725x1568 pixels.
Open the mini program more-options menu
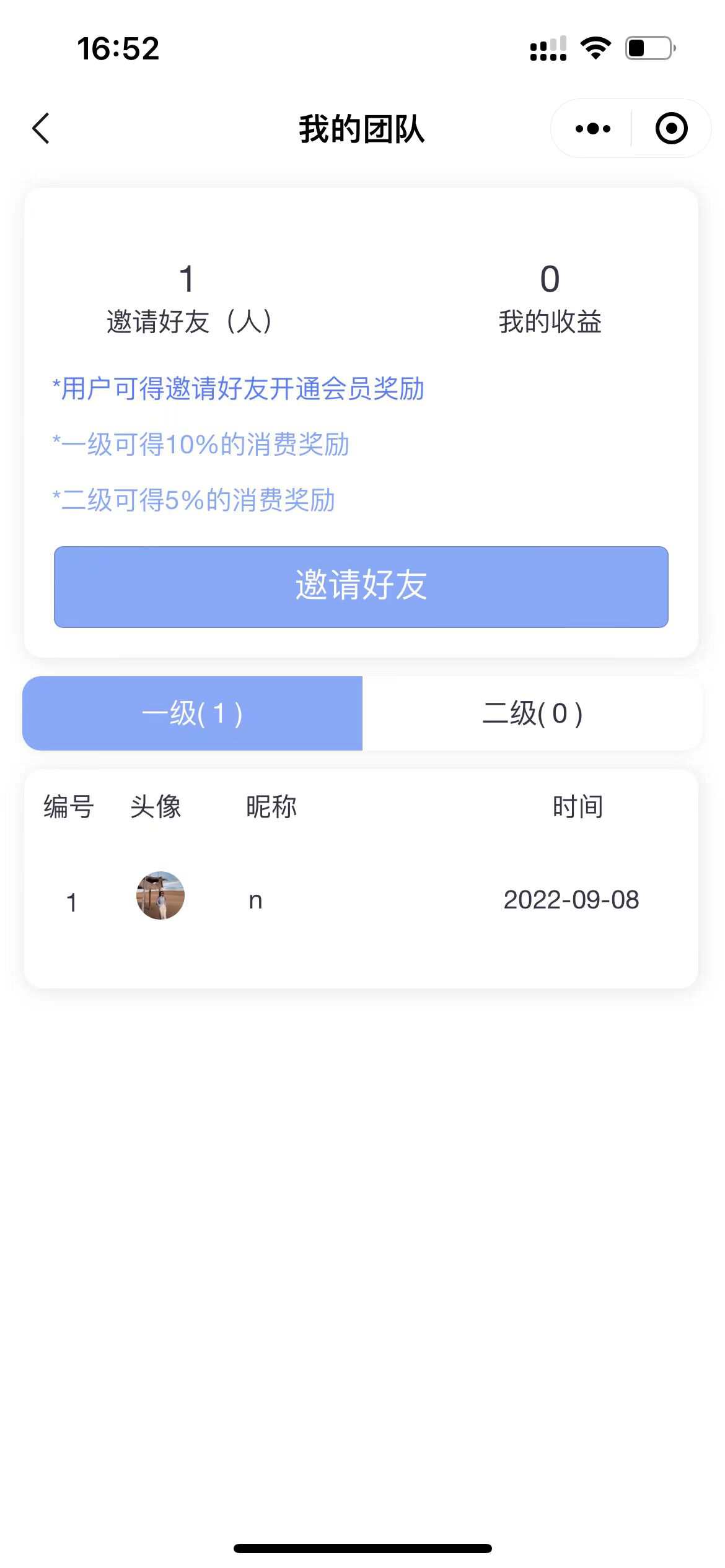(x=592, y=129)
